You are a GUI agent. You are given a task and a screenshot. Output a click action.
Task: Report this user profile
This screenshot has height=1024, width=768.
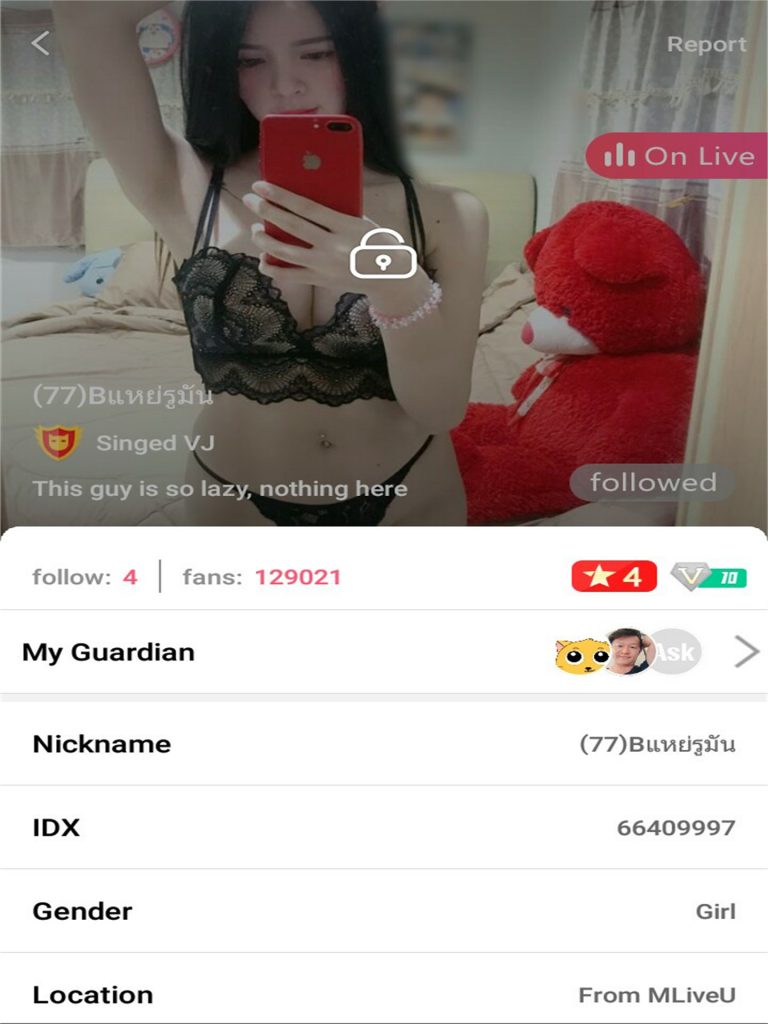click(706, 44)
